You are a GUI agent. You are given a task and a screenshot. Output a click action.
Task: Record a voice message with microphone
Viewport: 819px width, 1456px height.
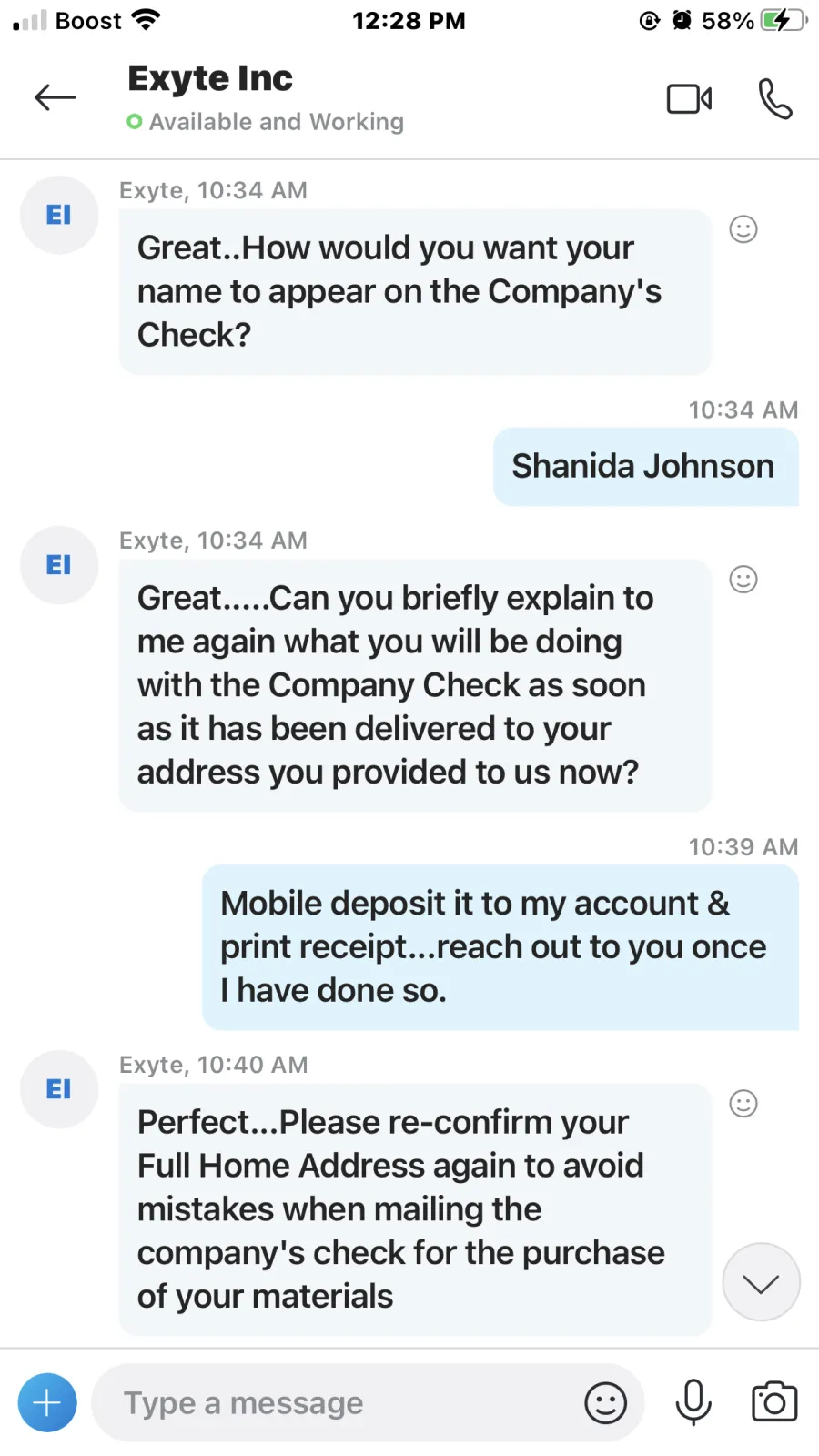point(693,1402)
